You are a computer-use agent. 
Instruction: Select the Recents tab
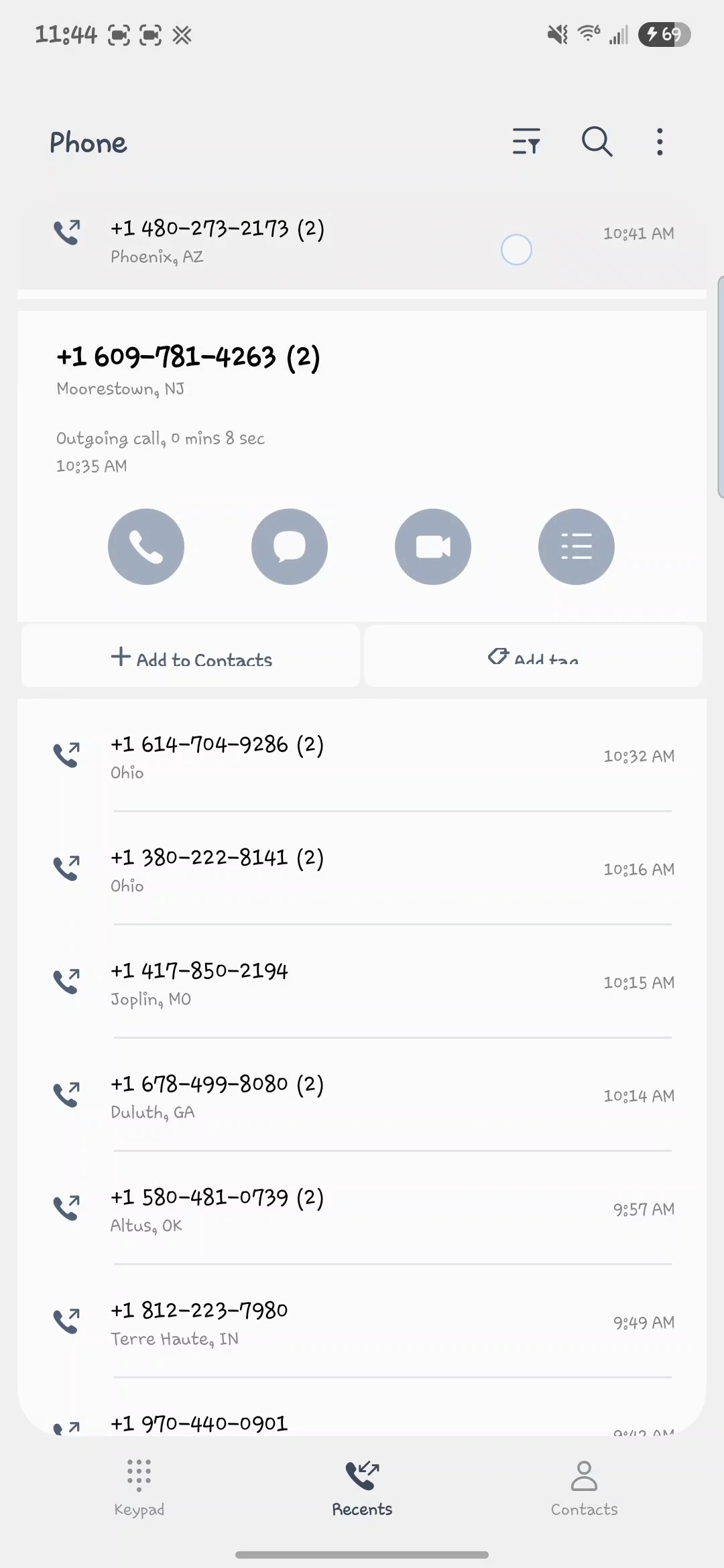[362, 1488]
